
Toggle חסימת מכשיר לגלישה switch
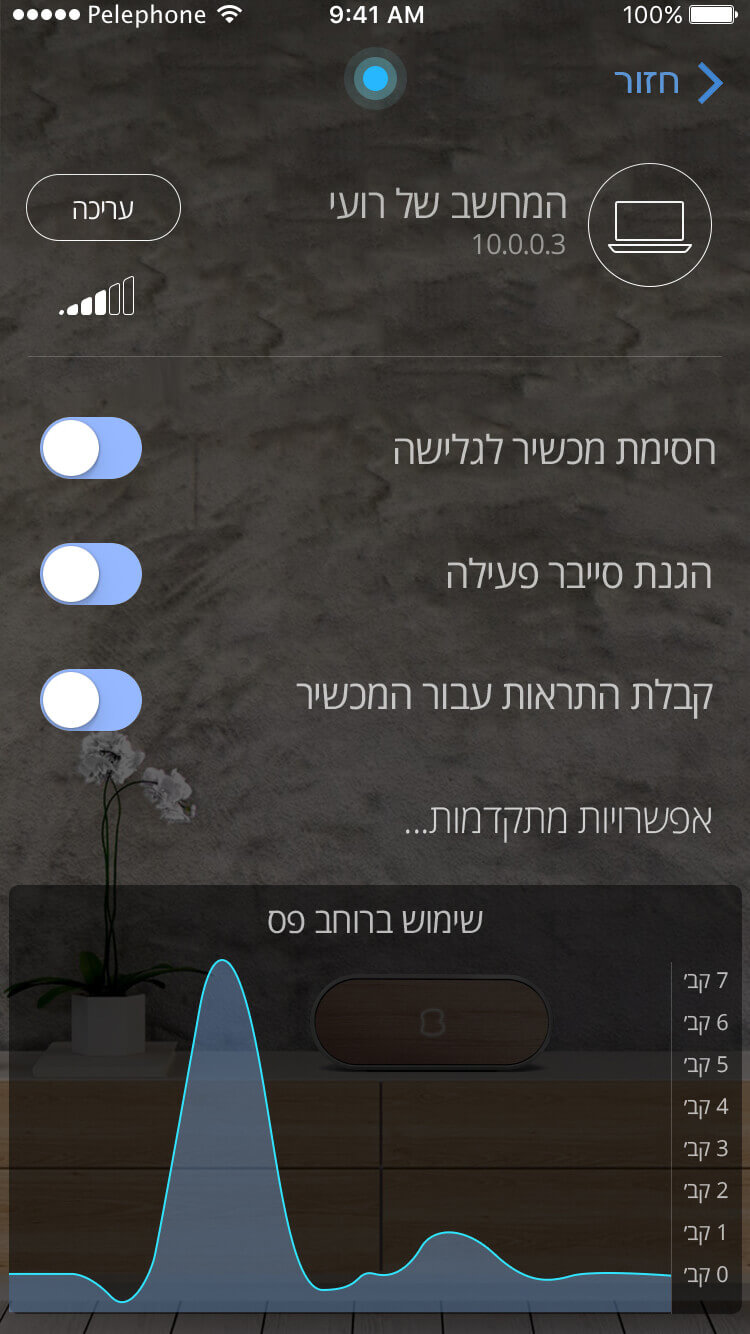click(x=91, y=448)
